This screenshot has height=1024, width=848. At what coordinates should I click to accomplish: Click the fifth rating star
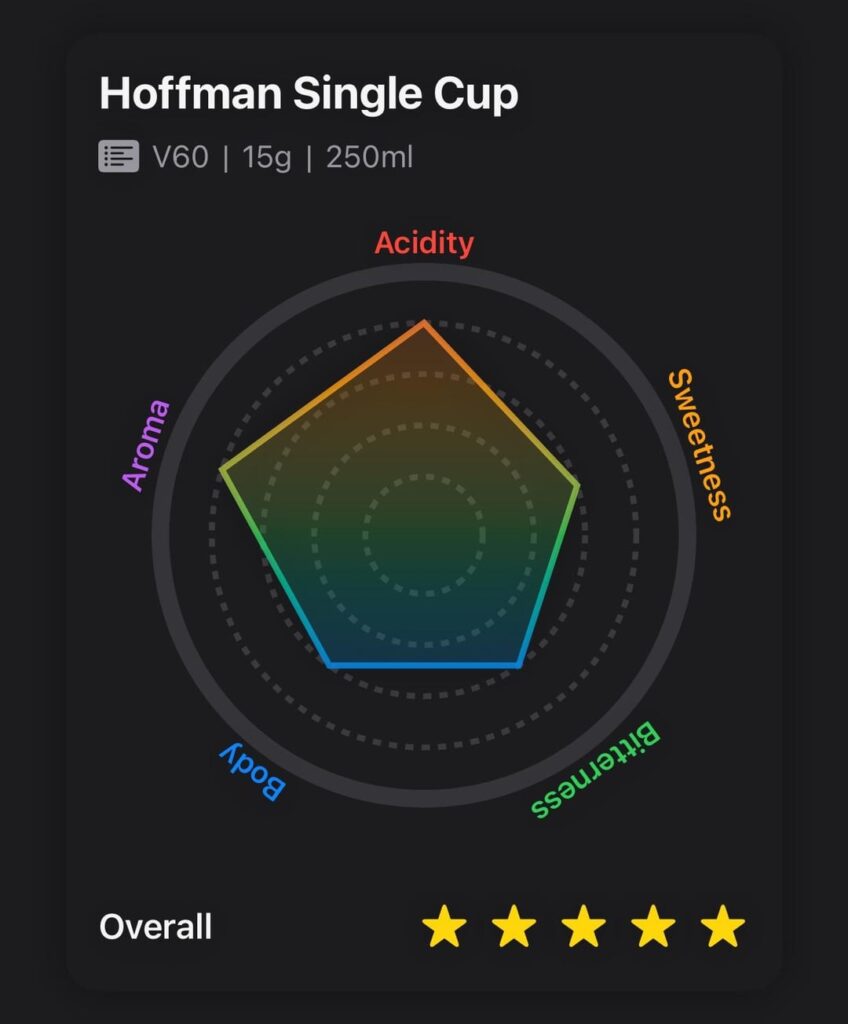point(723,928)
